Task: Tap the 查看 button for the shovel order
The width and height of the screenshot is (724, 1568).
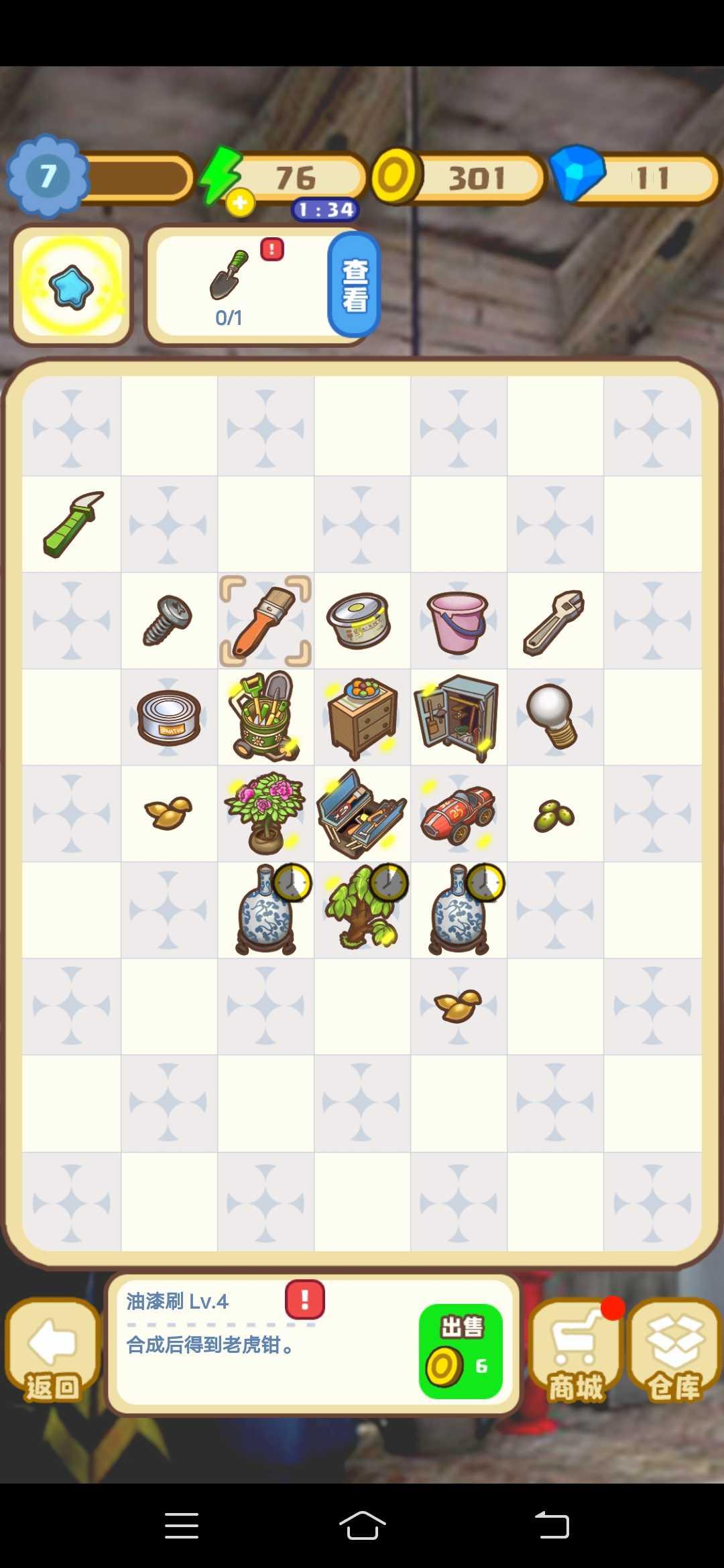Action: click(x=354, y=286)
